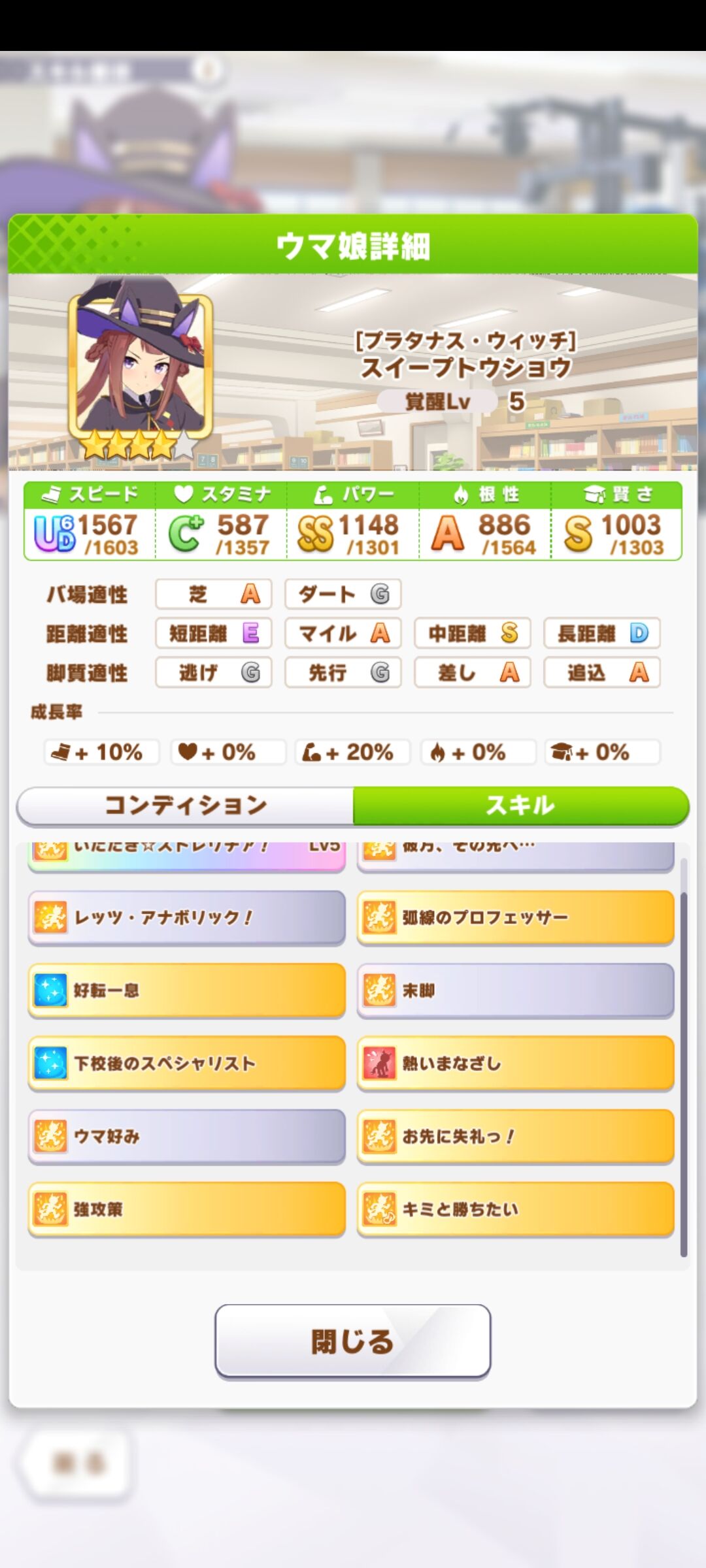The height and width of the screenshot is (1568, 706).
Task: Switch to the コンディション tab
Action: 186,806
